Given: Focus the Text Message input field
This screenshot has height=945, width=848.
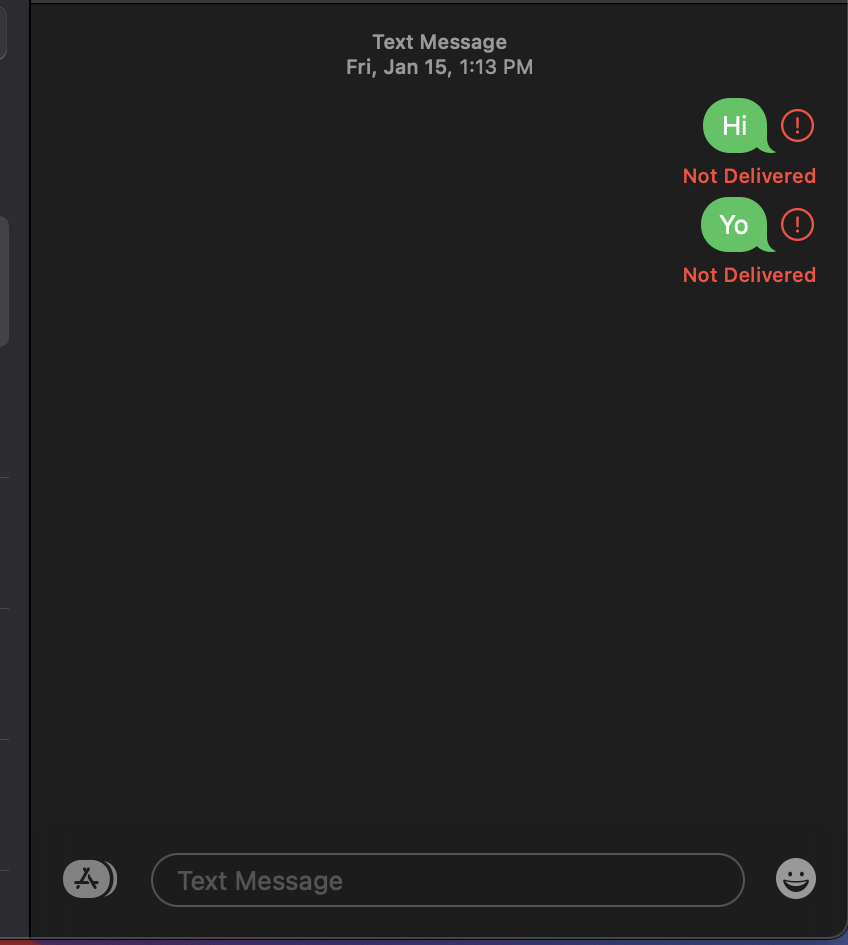Looking at the screenshot, I should [448, 880].
